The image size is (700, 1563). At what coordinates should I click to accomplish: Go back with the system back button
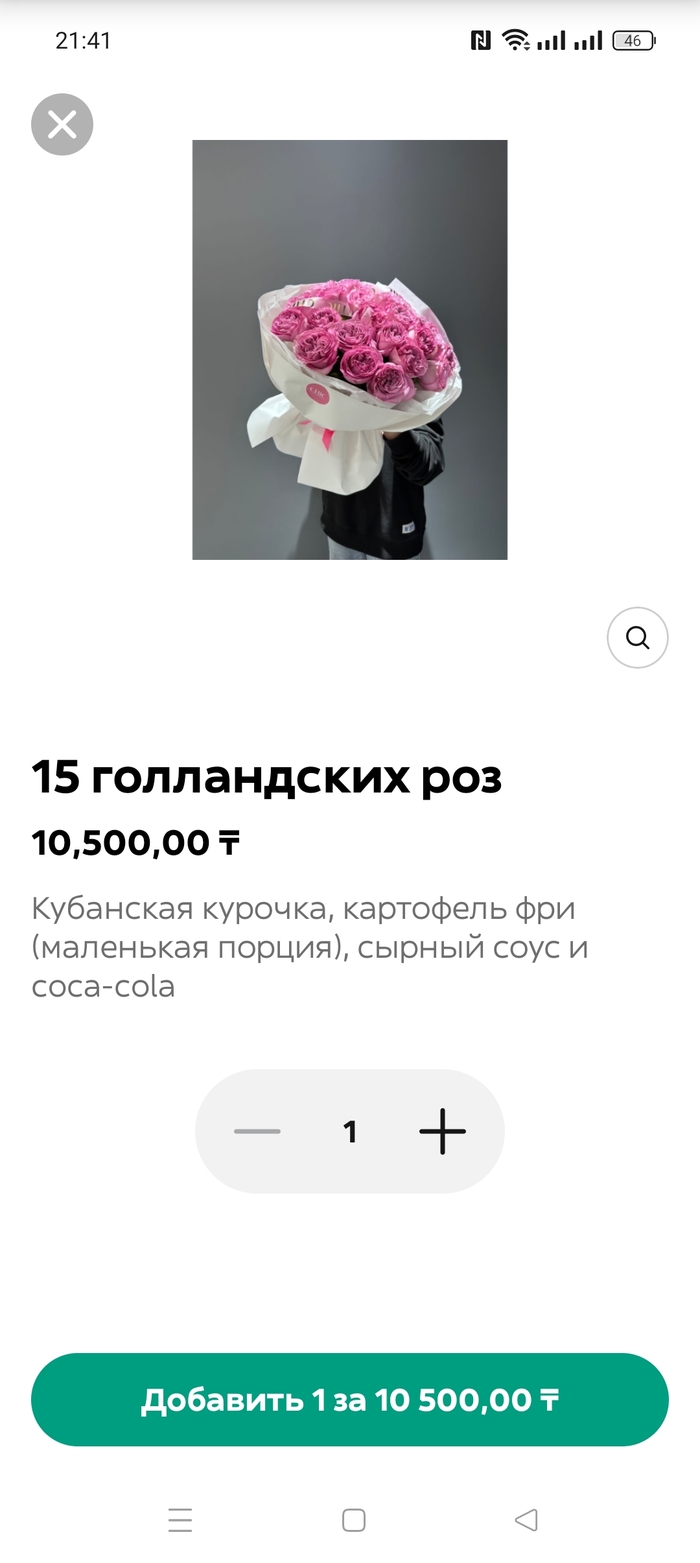pyautogui.click(x=526, y=1520)
